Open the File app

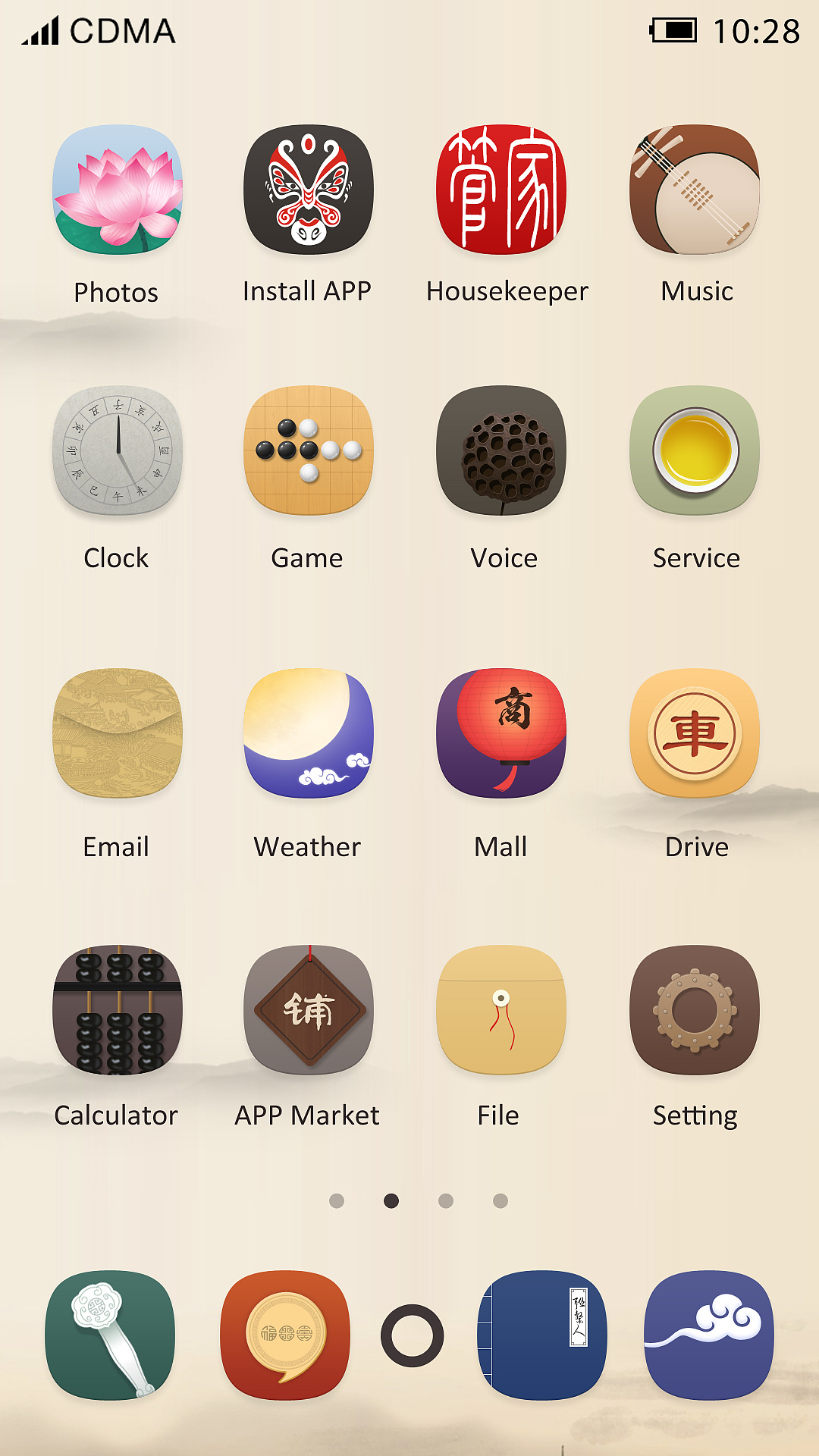501,1009
